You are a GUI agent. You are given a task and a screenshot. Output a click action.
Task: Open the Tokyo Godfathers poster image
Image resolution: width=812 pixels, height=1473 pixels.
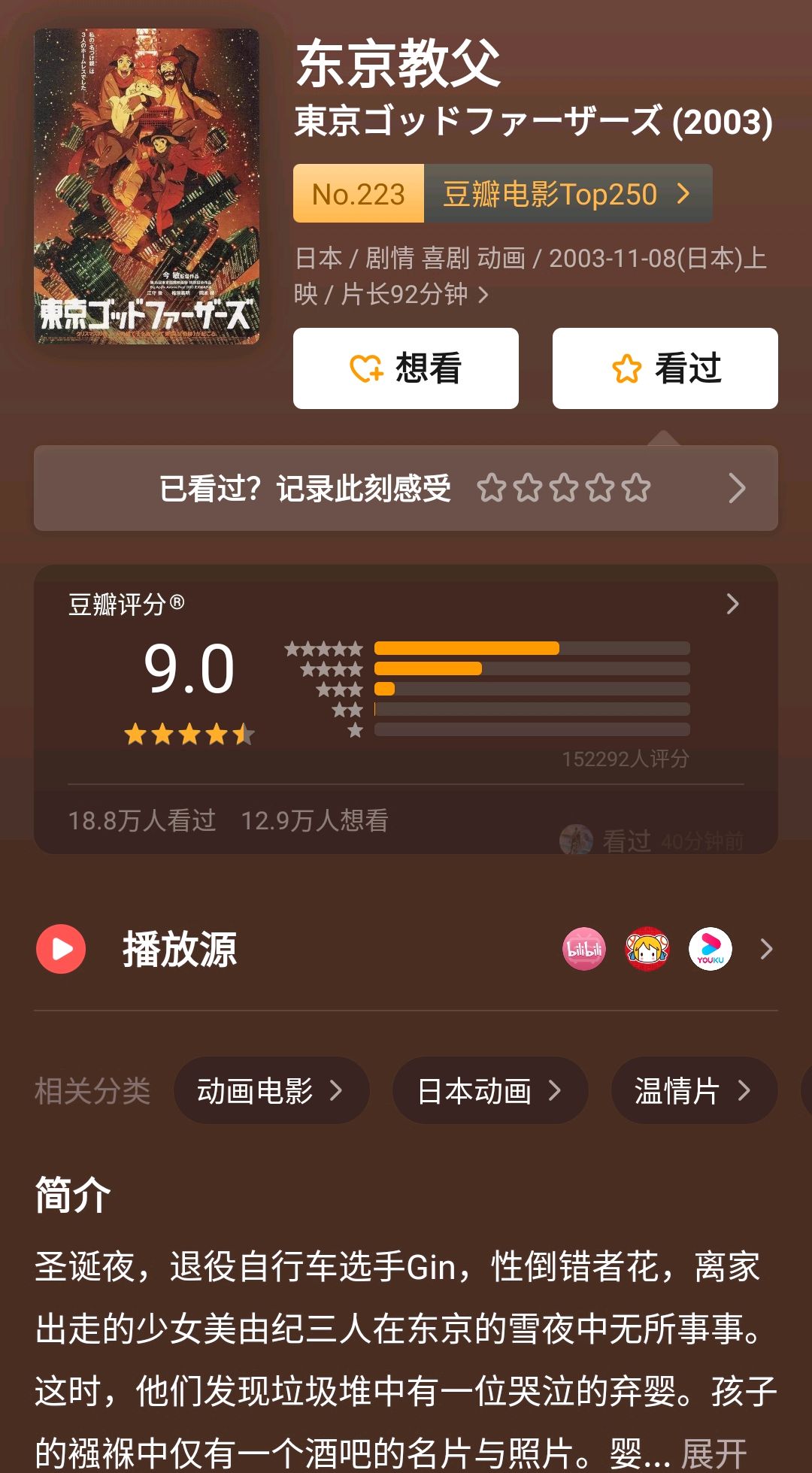point(147,186)
